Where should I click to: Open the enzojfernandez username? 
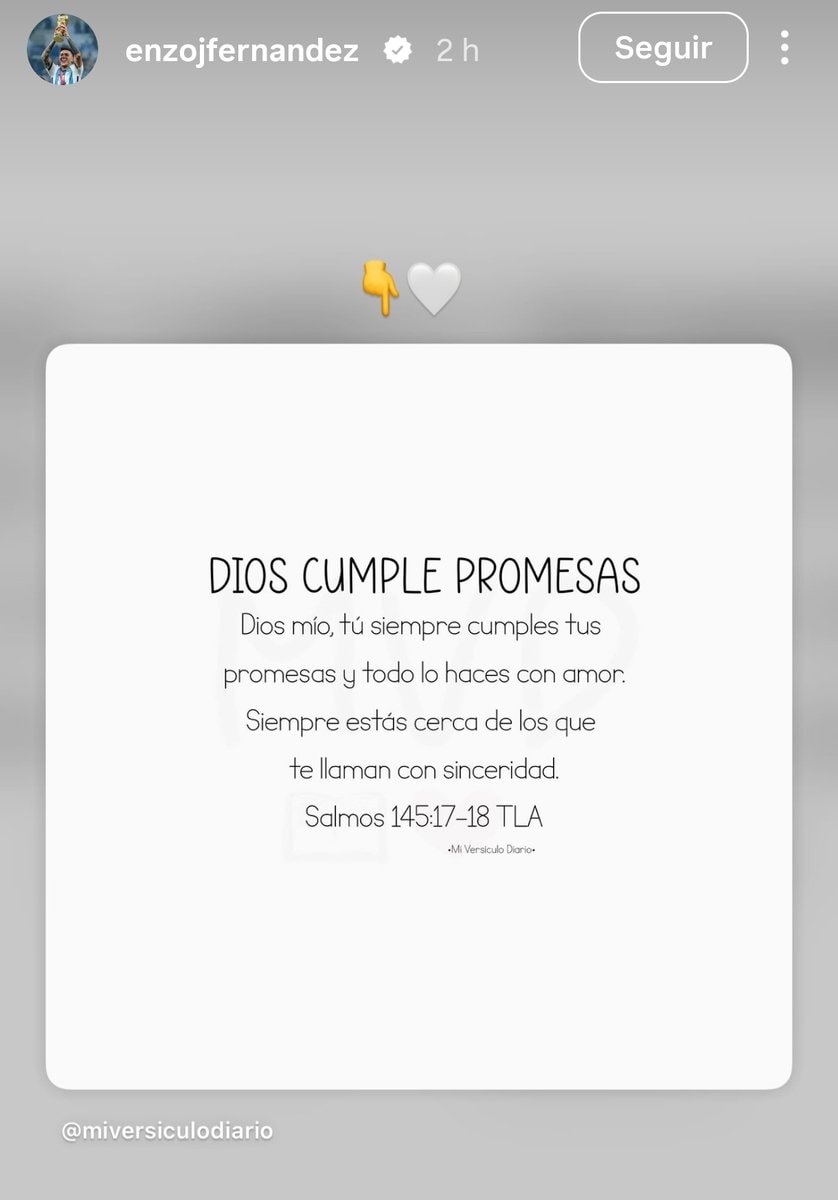(241, 51)
